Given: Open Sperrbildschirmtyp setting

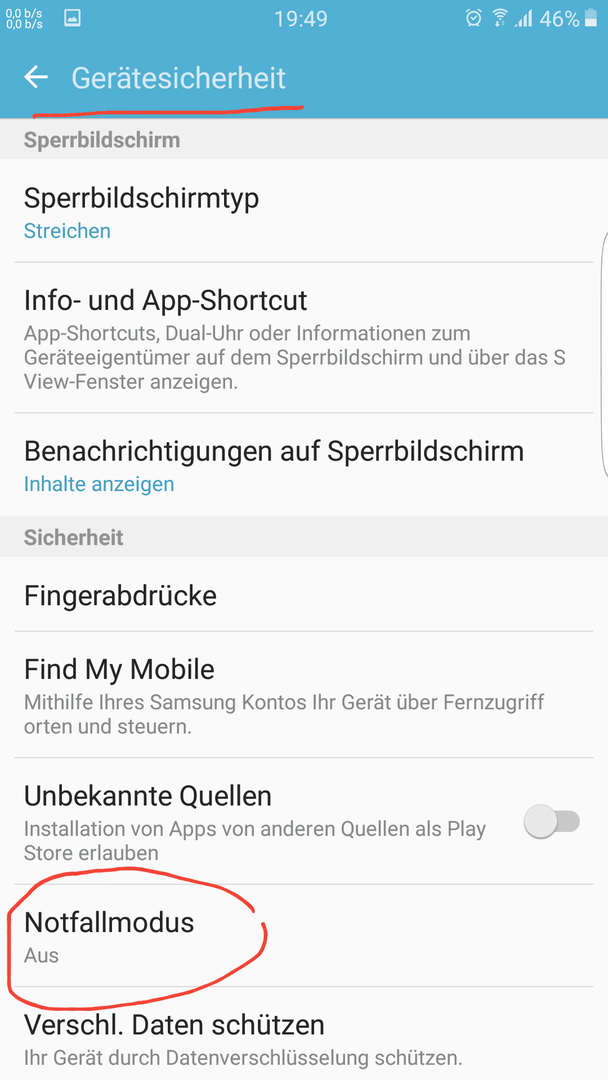Looking at the screenshot, I should pyautogui.click(x=304, y=211).
